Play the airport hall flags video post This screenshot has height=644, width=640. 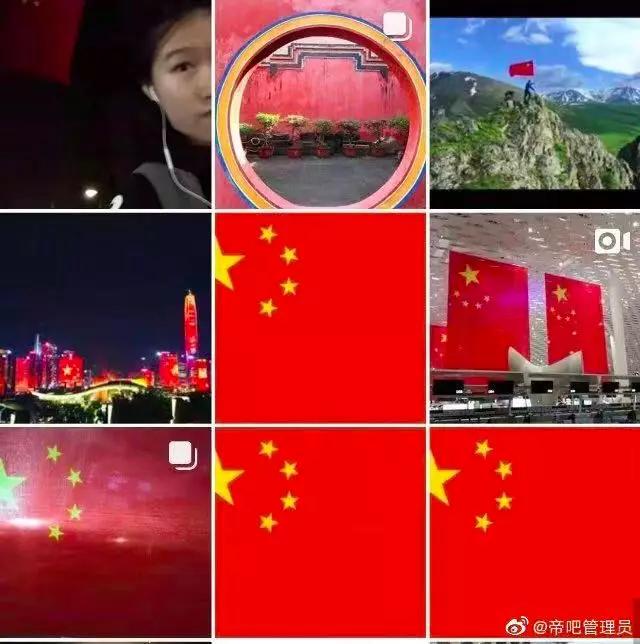535,318
